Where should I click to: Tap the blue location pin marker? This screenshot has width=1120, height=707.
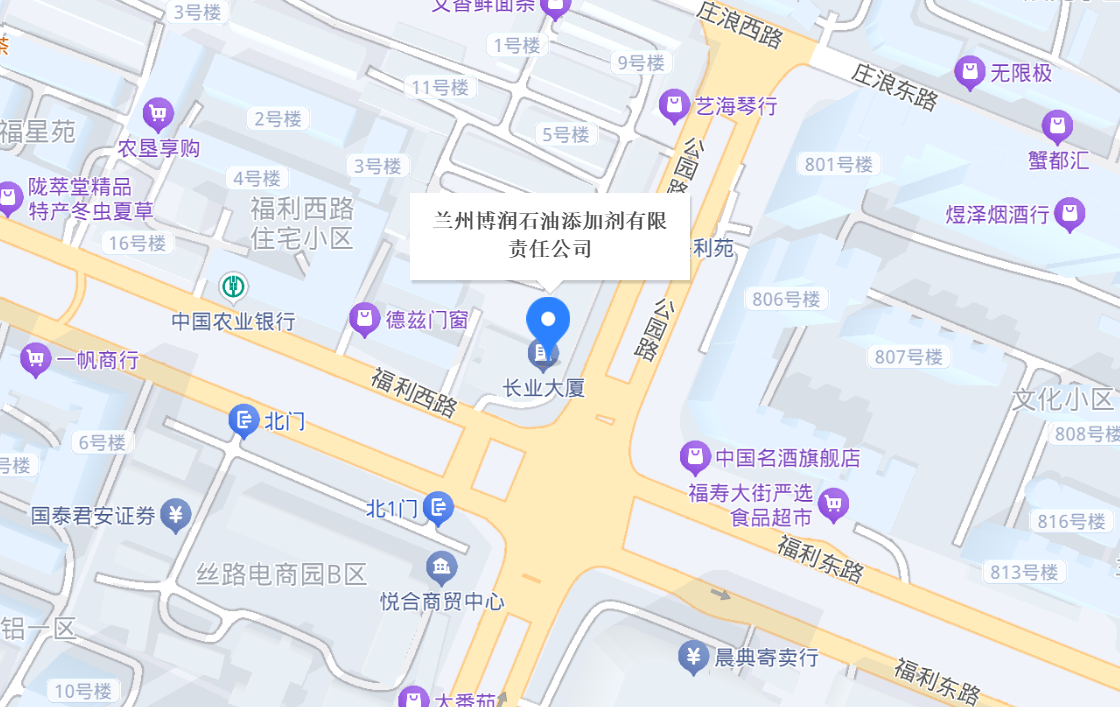(548, 319)
